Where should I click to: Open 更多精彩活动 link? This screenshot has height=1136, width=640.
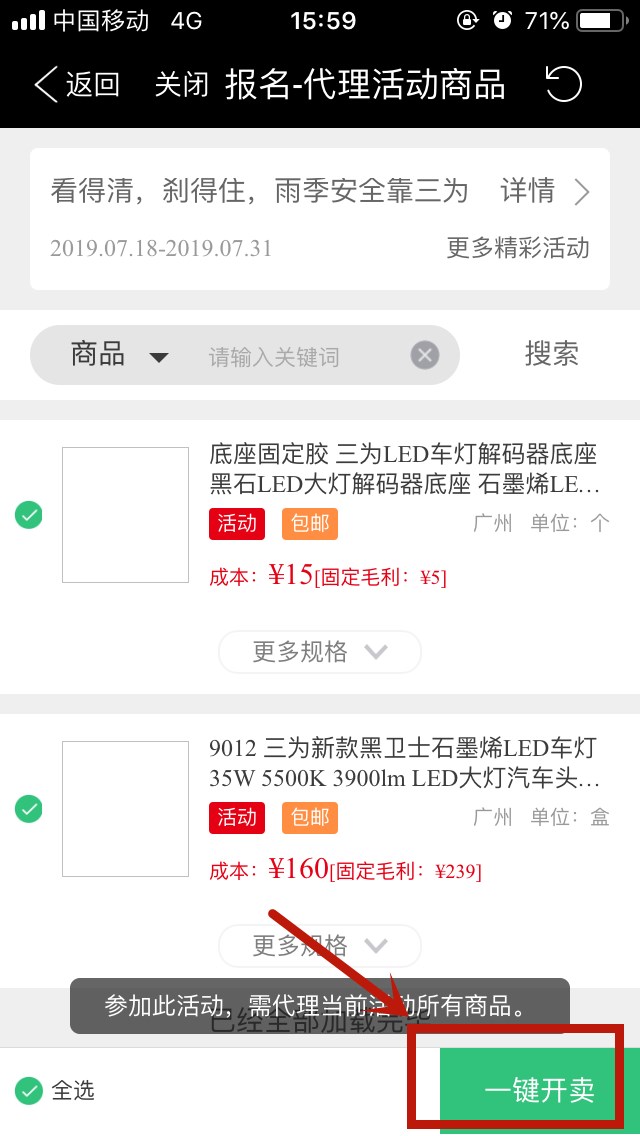pos(517,247)
